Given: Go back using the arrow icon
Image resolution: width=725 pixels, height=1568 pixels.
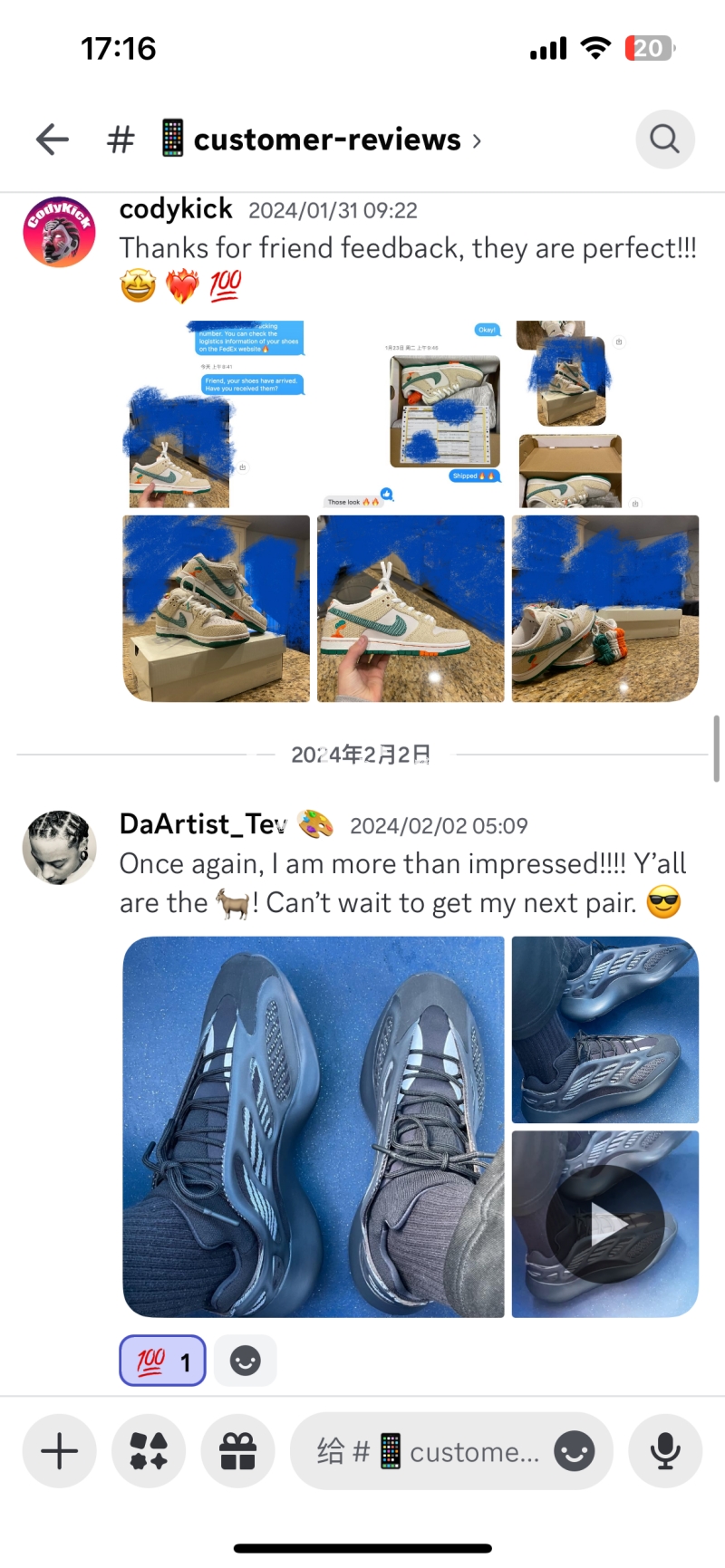Looking at the screenshot, I should tap(53, 139).
